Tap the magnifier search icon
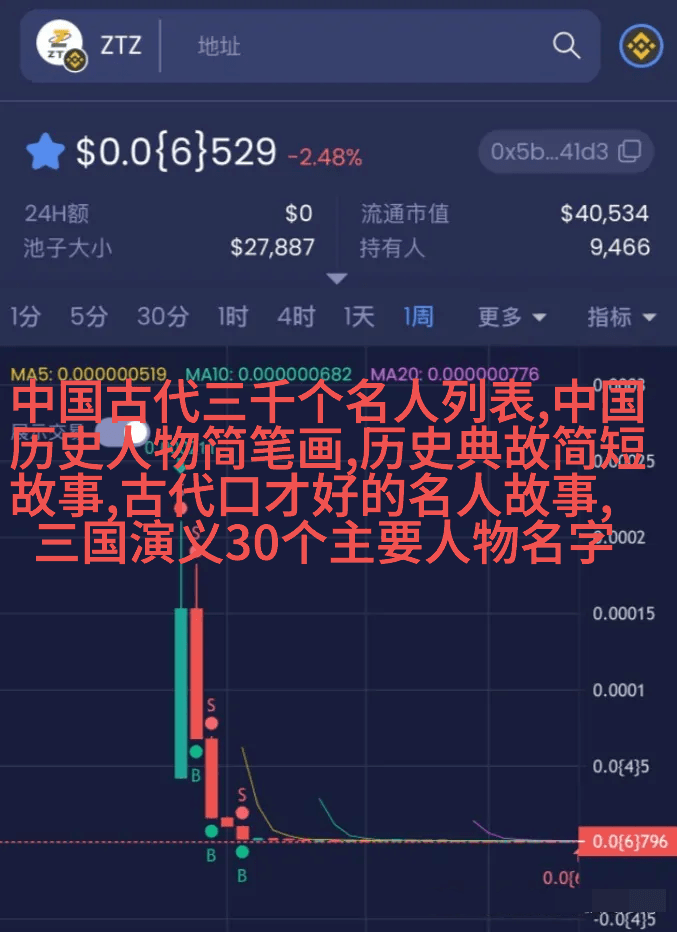This screenshot has width=677, height=932. pos(566,46)
